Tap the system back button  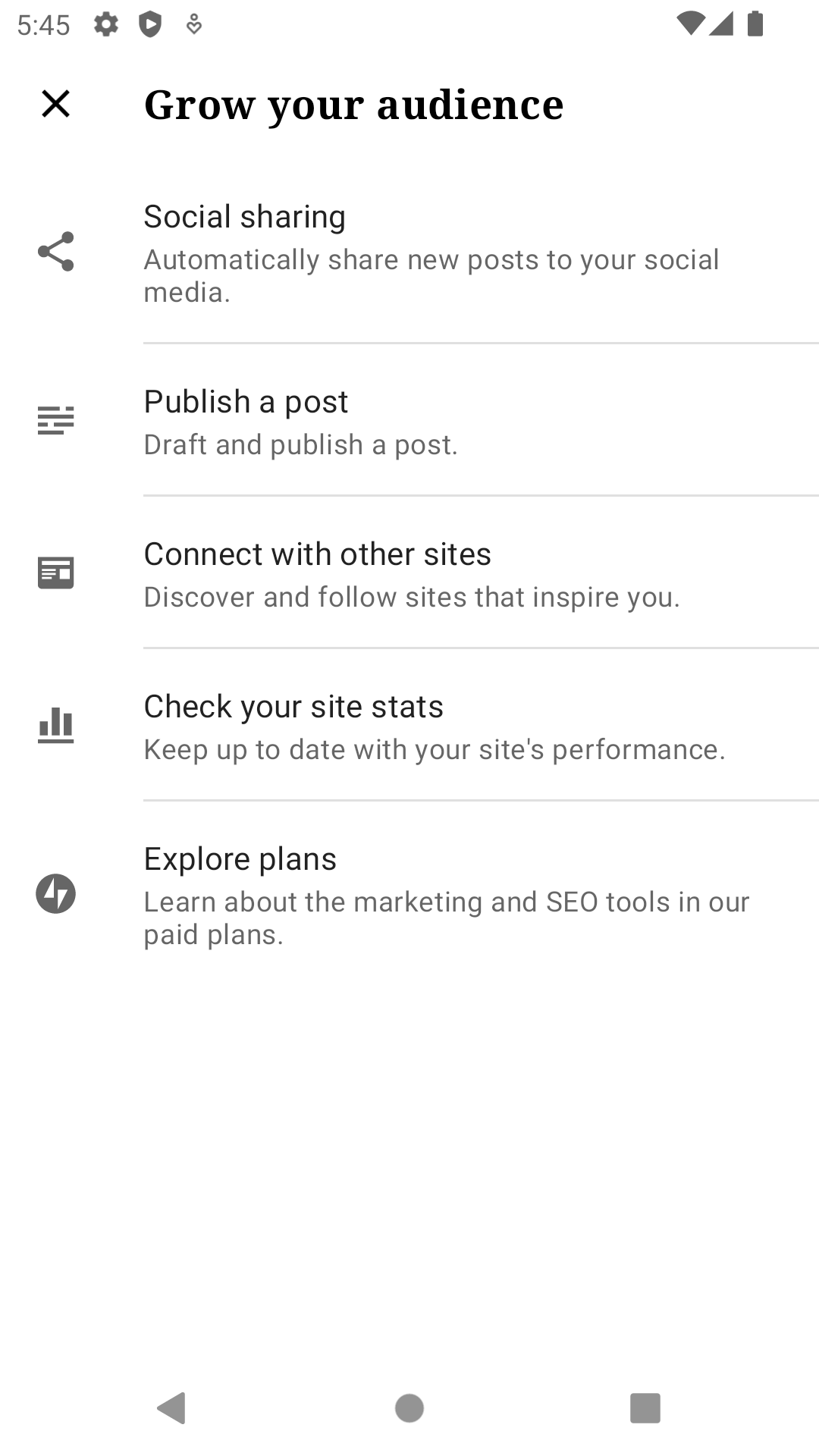171,1408
